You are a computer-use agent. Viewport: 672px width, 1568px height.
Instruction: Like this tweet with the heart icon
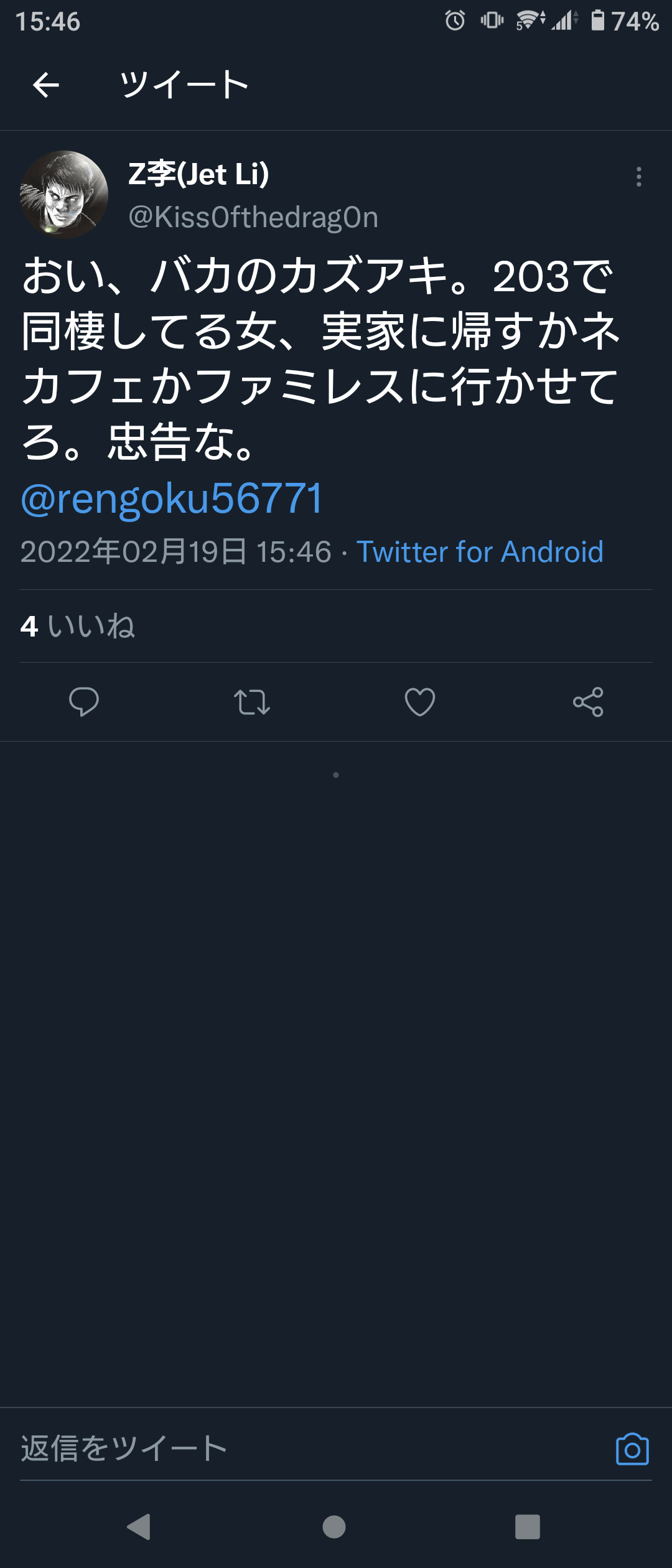pyautogui.click(x=420, y=702)
